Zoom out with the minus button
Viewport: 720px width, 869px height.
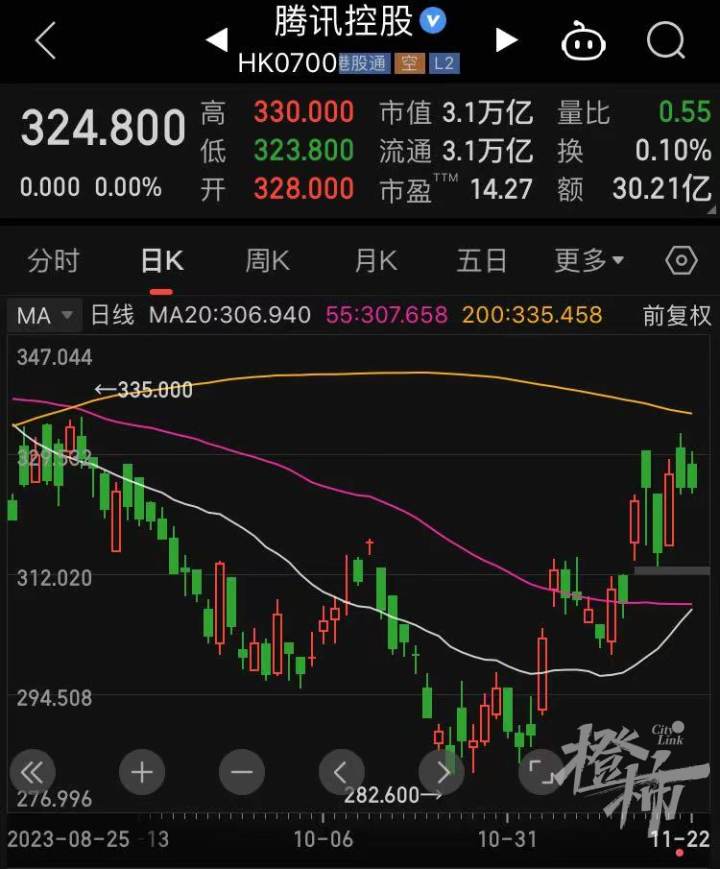241,772
